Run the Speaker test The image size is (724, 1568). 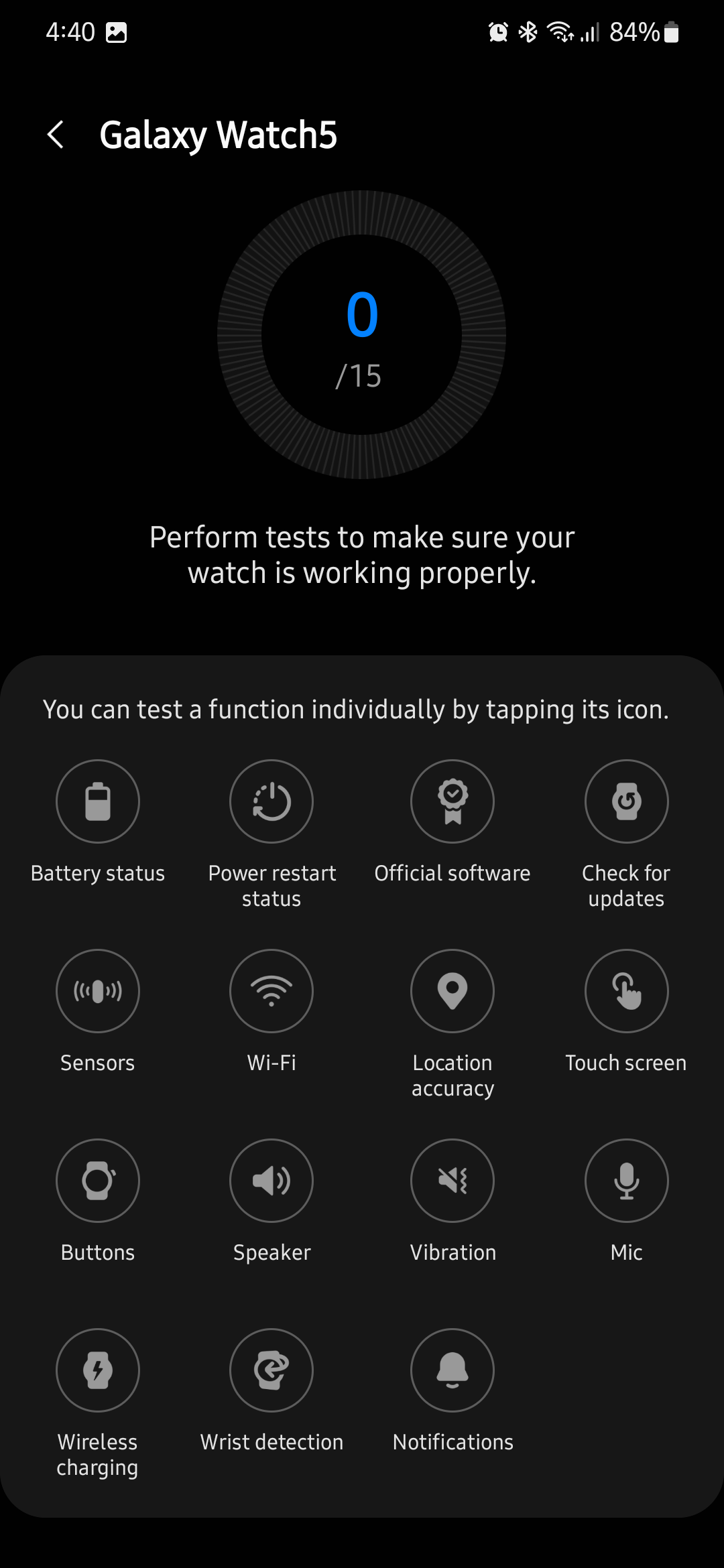pos(271,1180)
